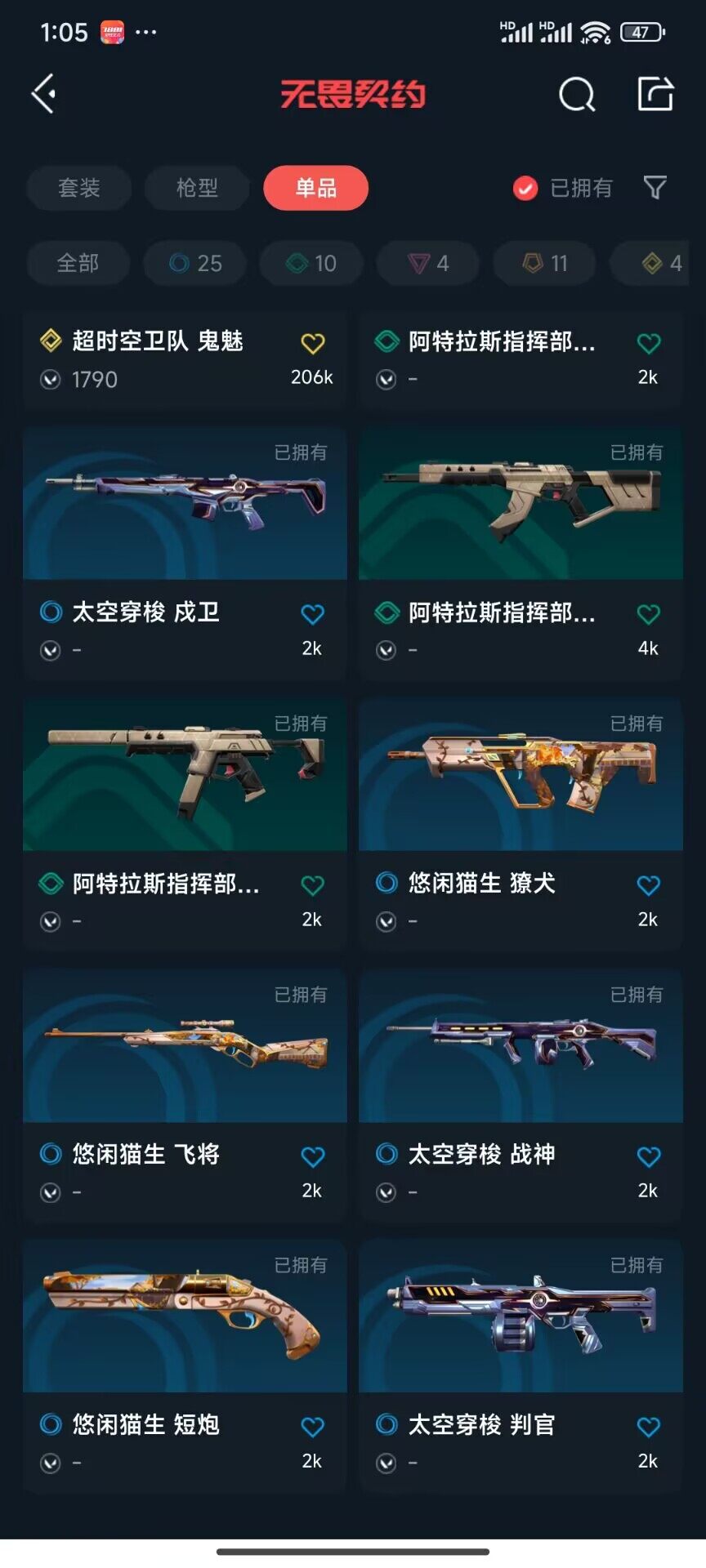This screenshot has width=706, height=1568.
Task: Favorite the 太空穿梭 戍卫 skin
Action: (x=312, y=614)
